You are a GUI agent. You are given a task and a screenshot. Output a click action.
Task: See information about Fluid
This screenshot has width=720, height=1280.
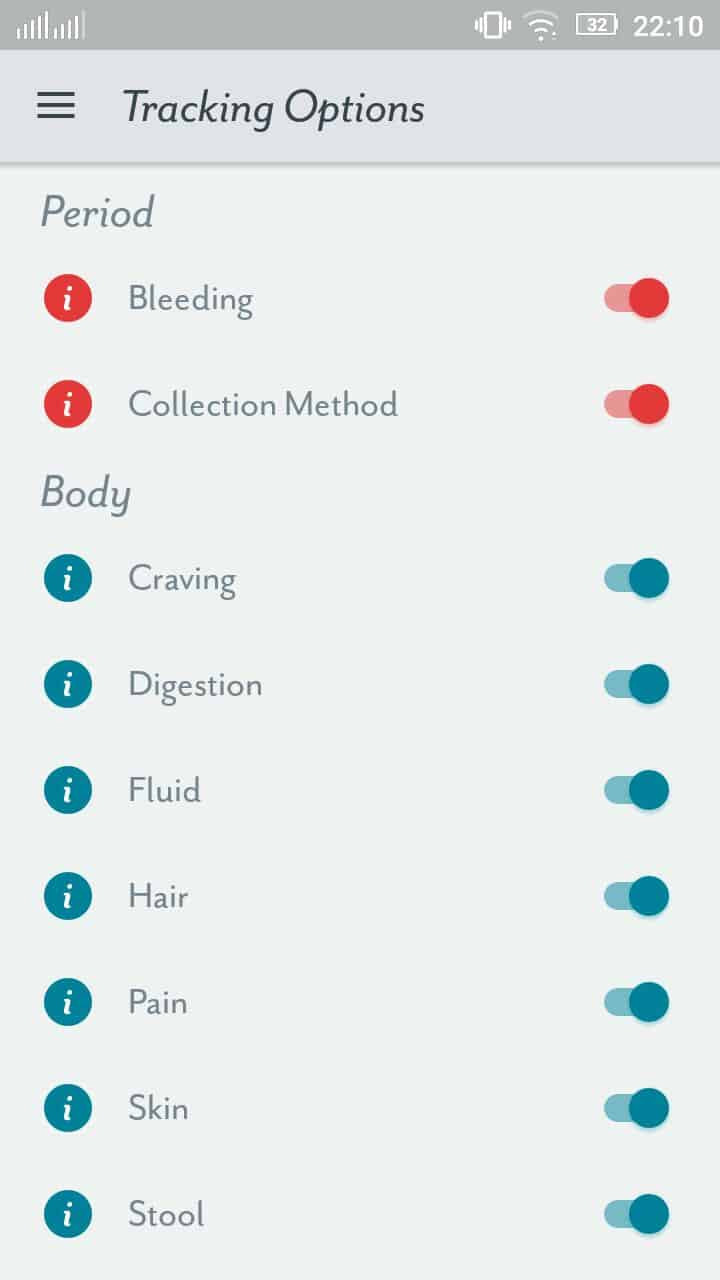click(68, 790)
